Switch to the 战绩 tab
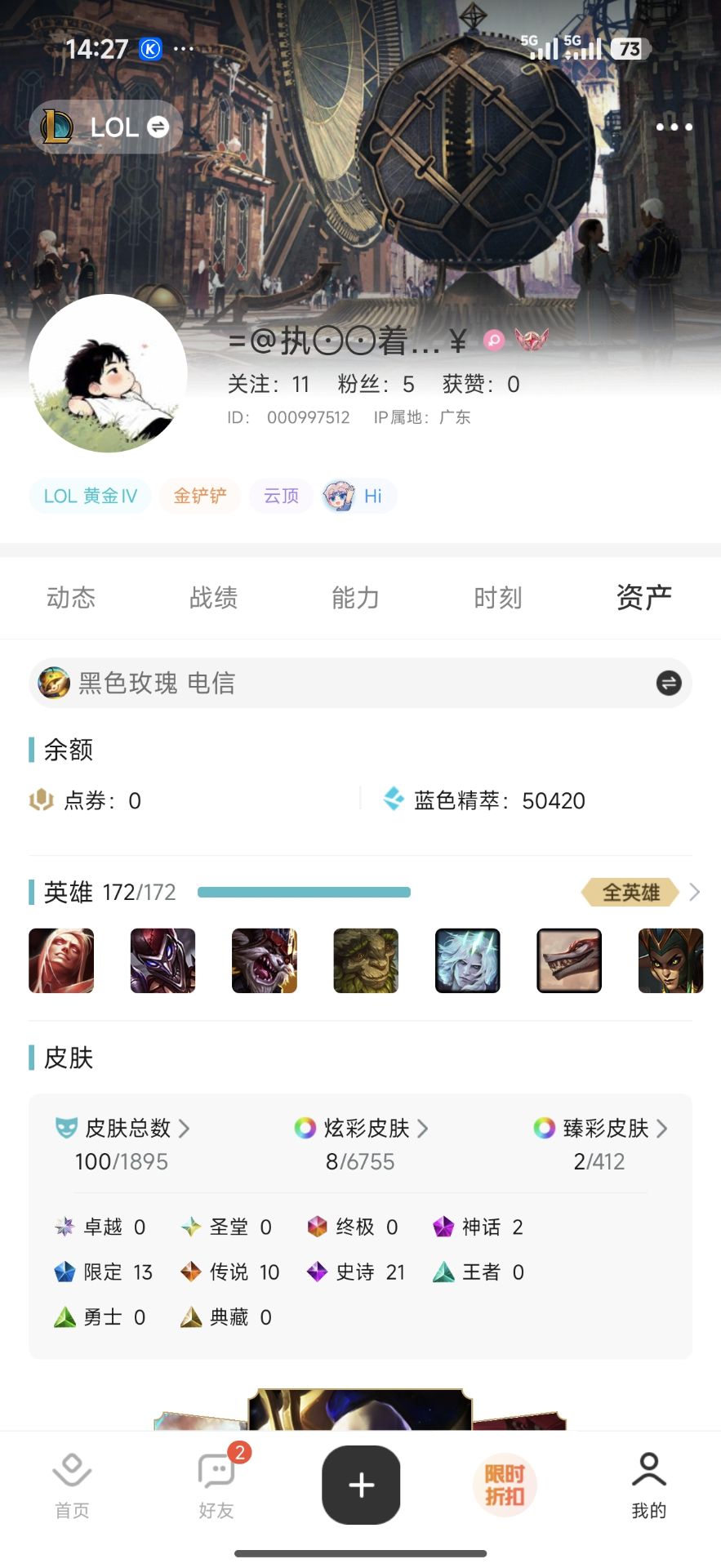721x1568 pixels. click(213, 598)
